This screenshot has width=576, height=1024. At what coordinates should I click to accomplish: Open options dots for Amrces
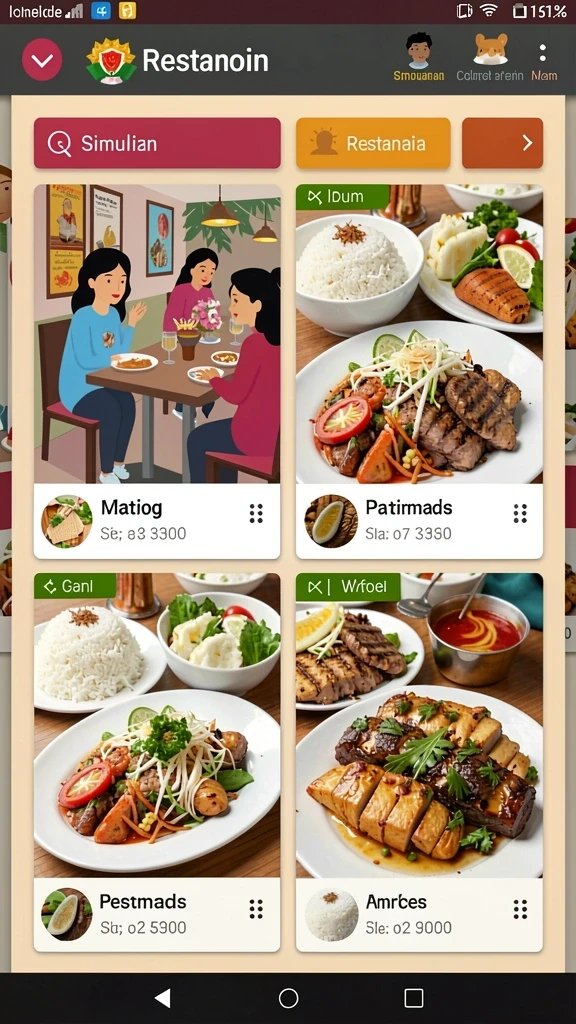pyautogui.click(x=520, y=908)
